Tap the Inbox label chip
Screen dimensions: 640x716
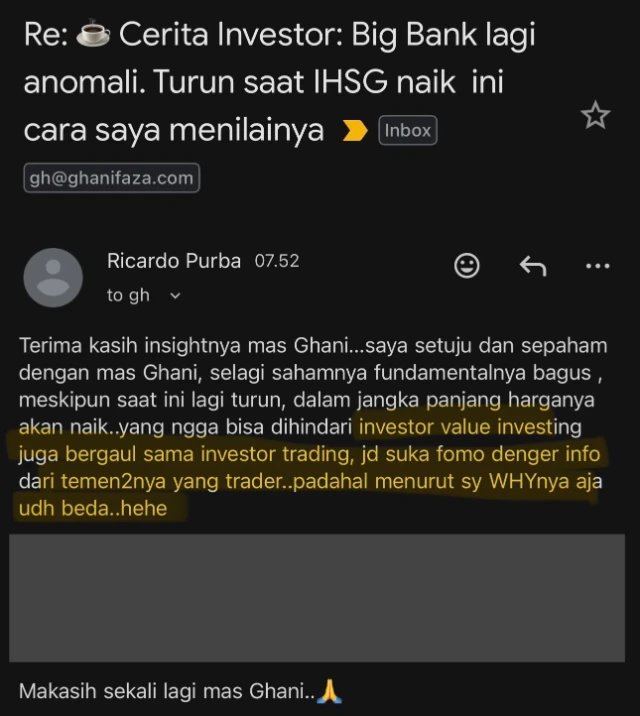[x=407, y=131]
